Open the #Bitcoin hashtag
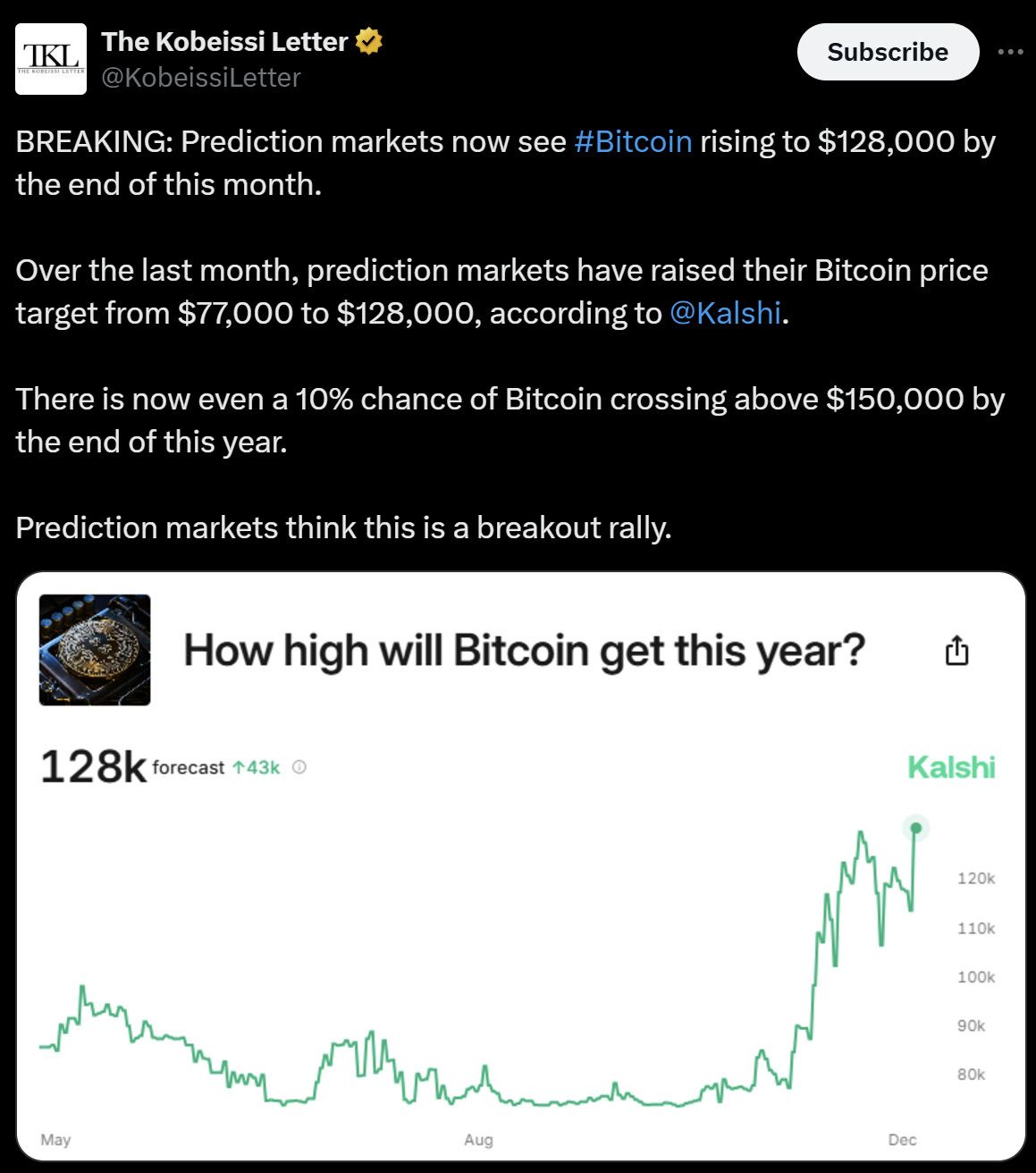Viewport: 1036px width, 1173px height. (633, 141)
